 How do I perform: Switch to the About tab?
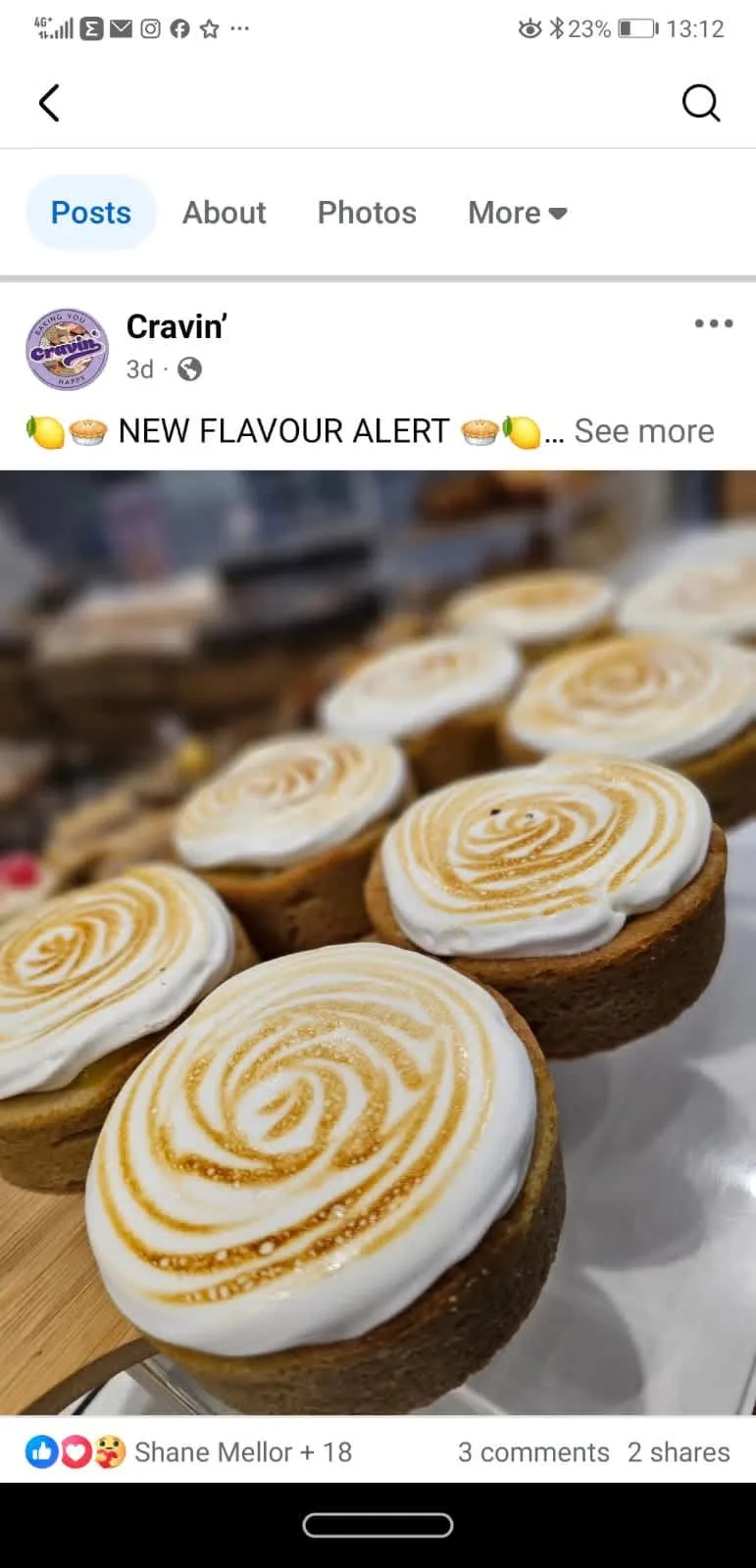[225, 213]
